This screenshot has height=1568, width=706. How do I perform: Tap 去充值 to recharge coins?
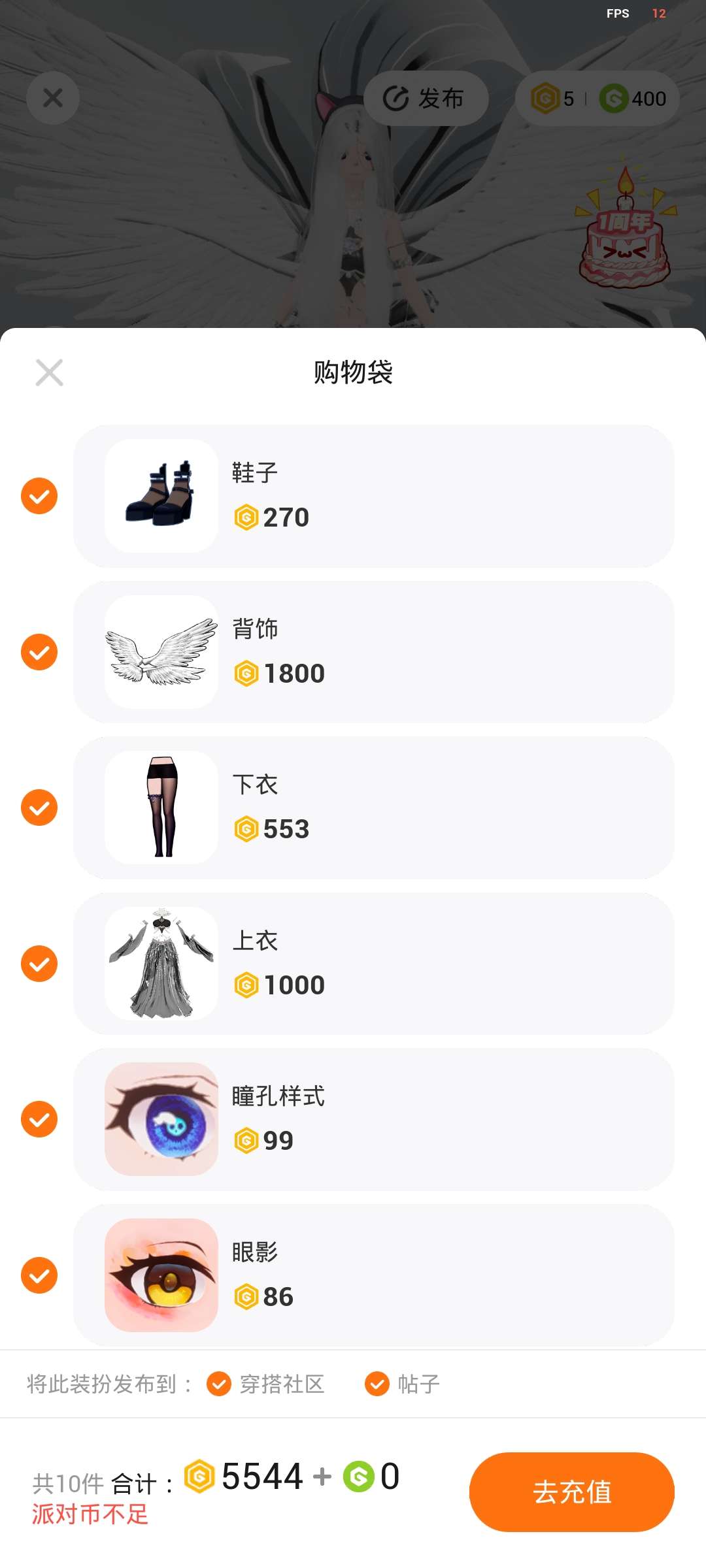[571, 1492]
